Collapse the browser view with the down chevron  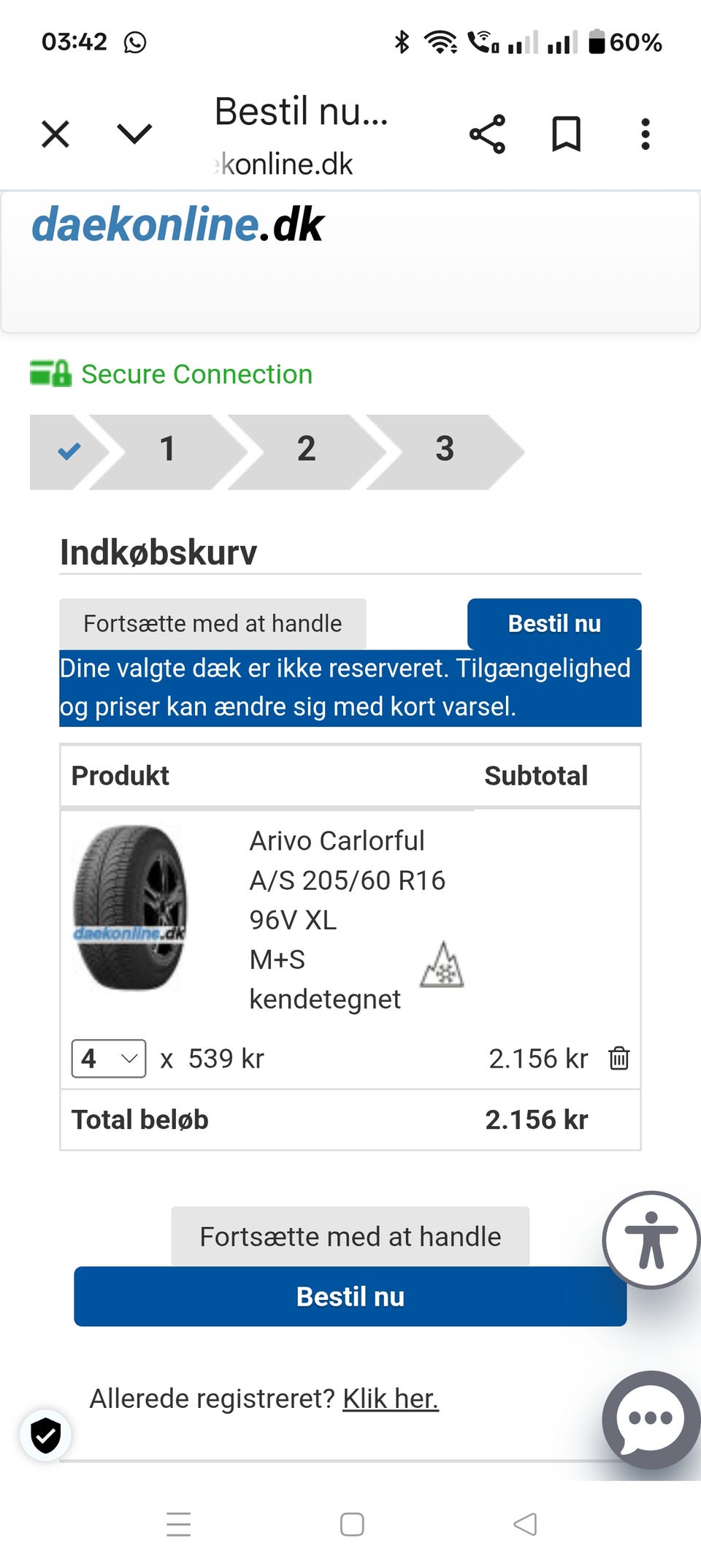point(133,134)
